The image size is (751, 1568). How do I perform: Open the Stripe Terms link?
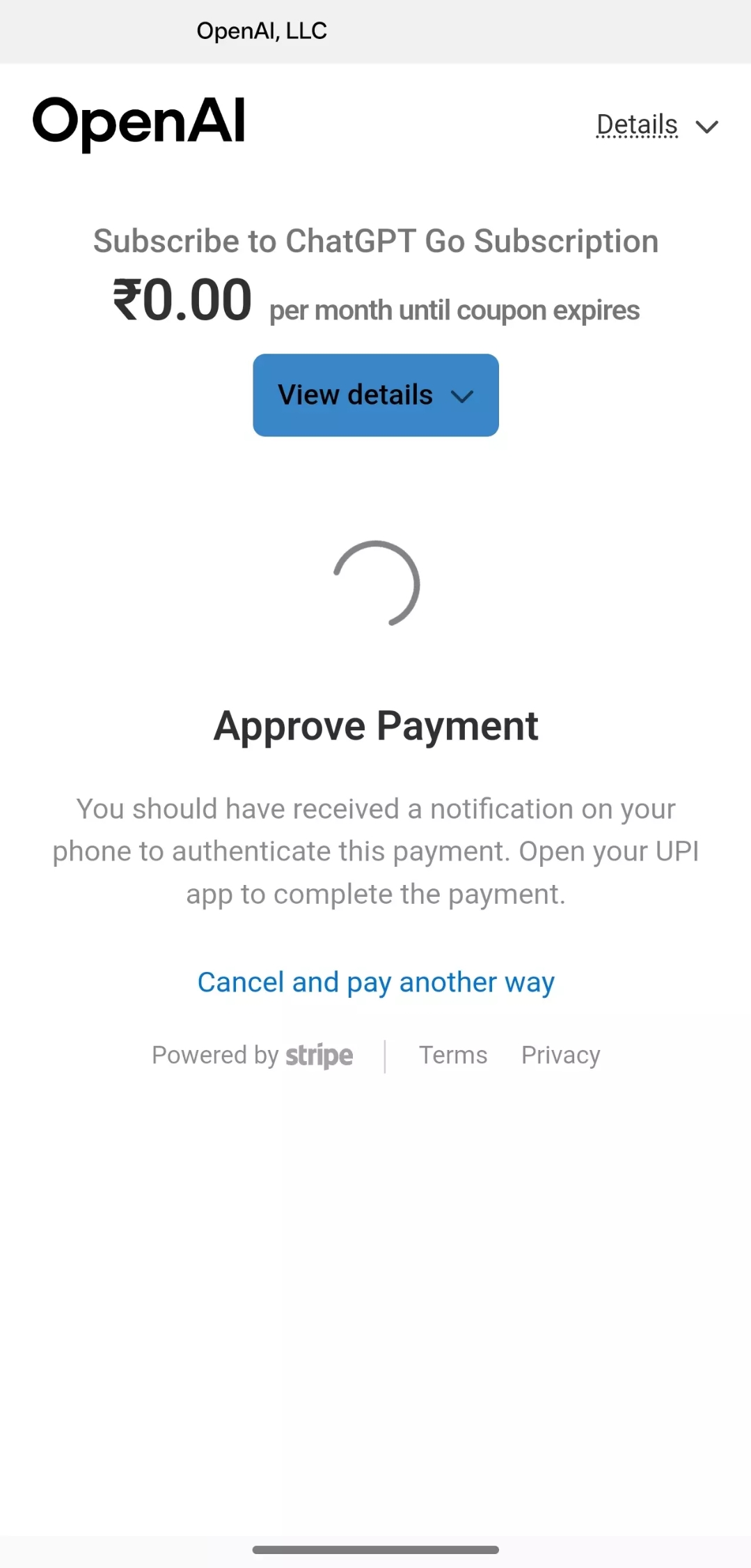coord(453,1055)
